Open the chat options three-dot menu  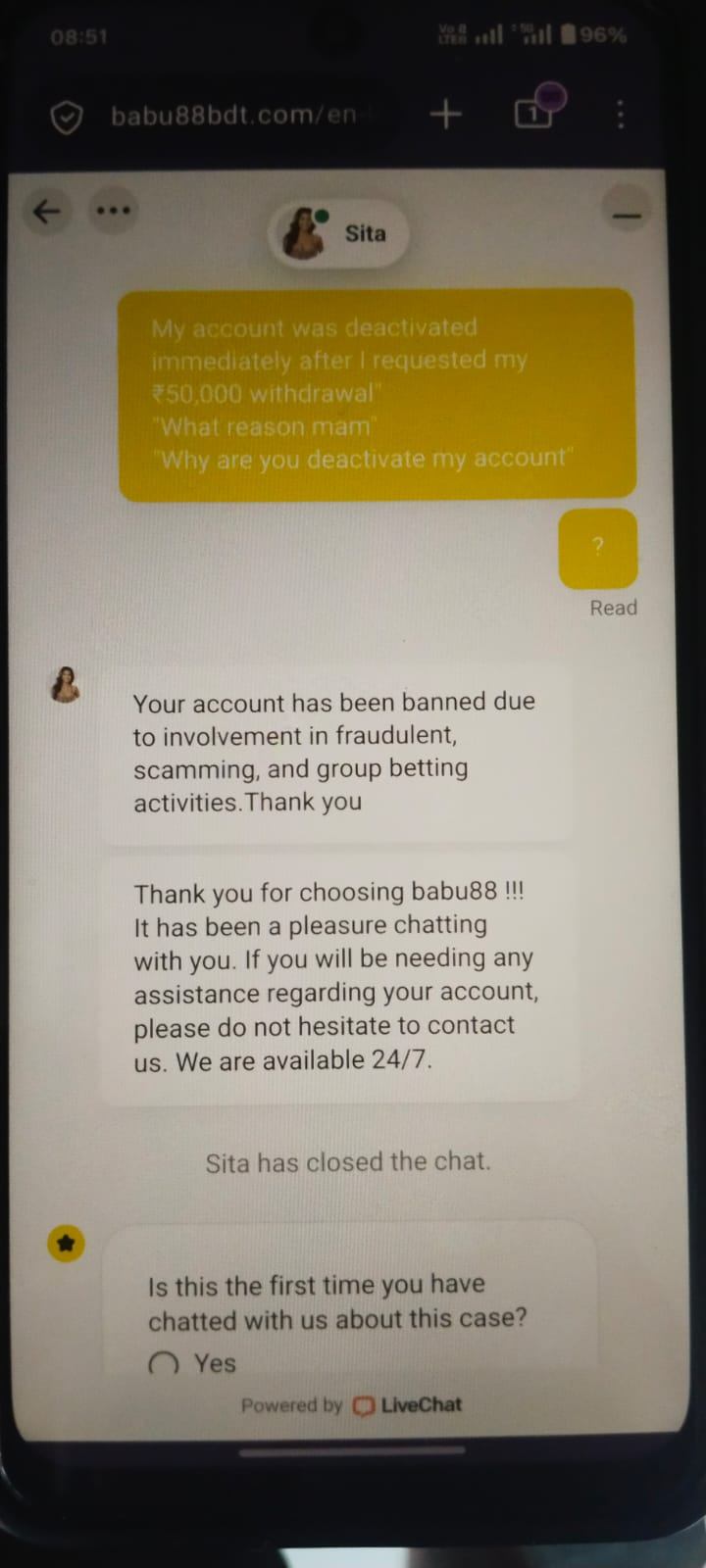click(x=113, y=211)
